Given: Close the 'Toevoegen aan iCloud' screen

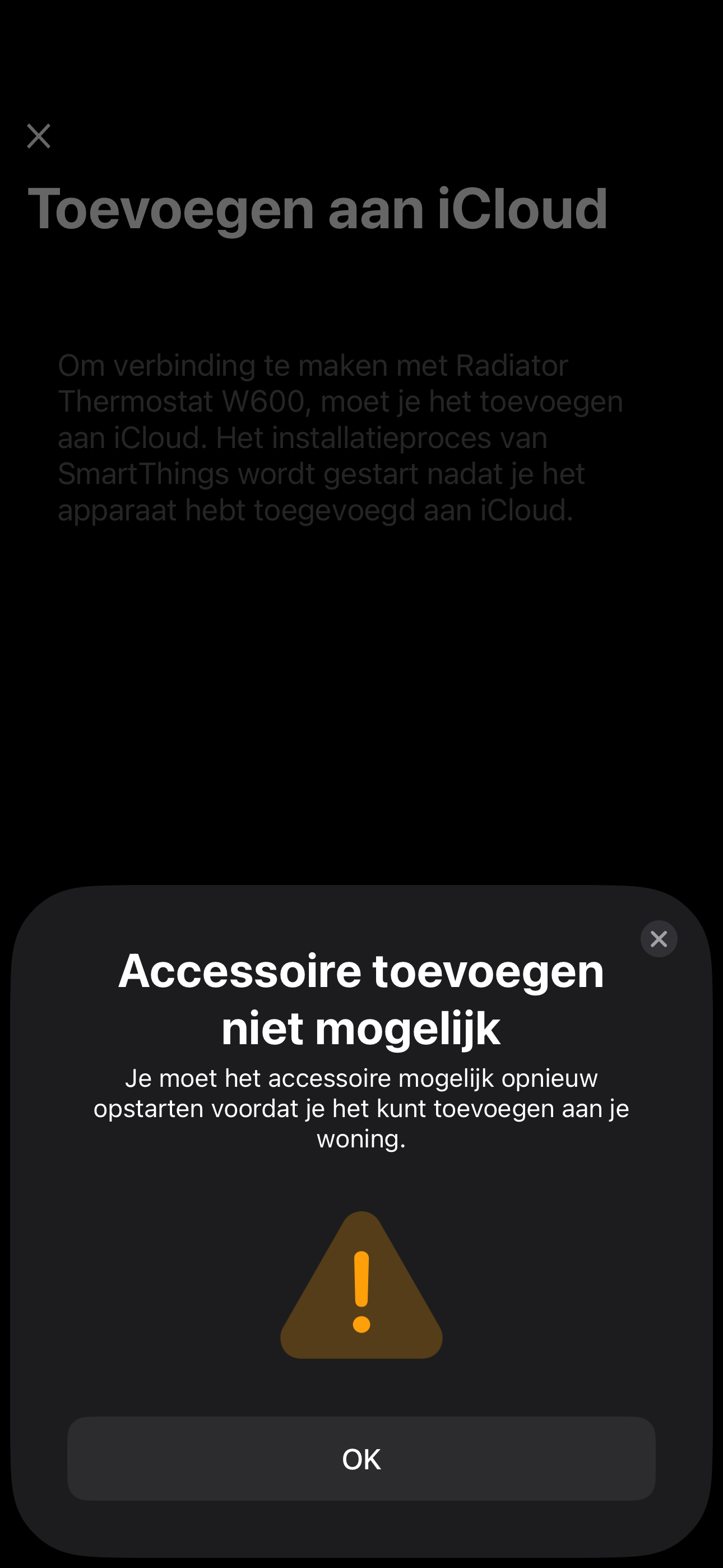Looking at the screenshot, I should [x=39, y=136].
